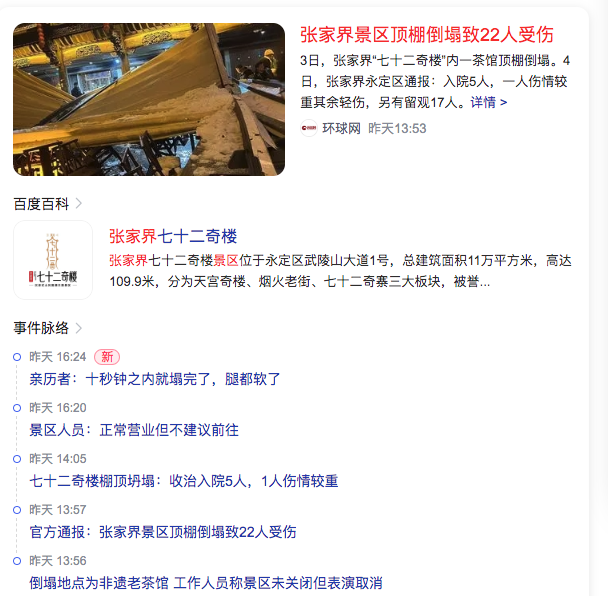The height and width of the screenshot is (596, 608).
Task: Open 亲历者：十秒钟之内就塌完了 story
Action: (155, 379)
